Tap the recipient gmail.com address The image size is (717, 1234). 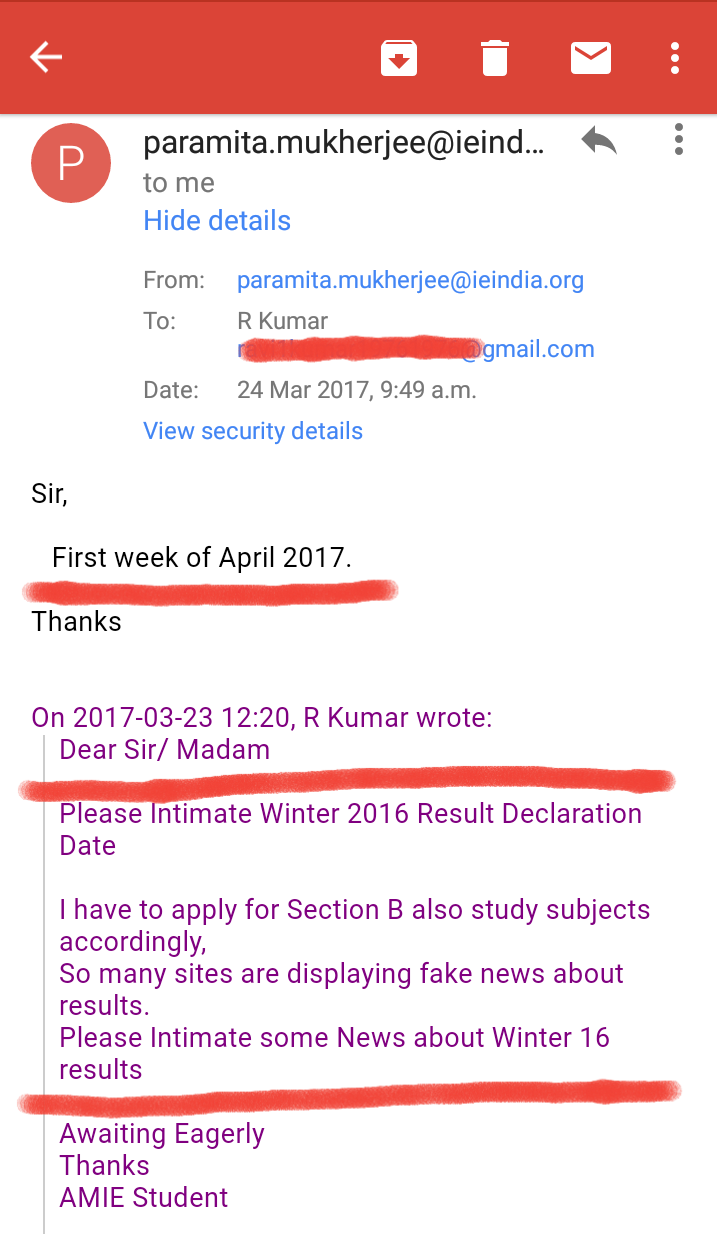[x=415, y=349]
